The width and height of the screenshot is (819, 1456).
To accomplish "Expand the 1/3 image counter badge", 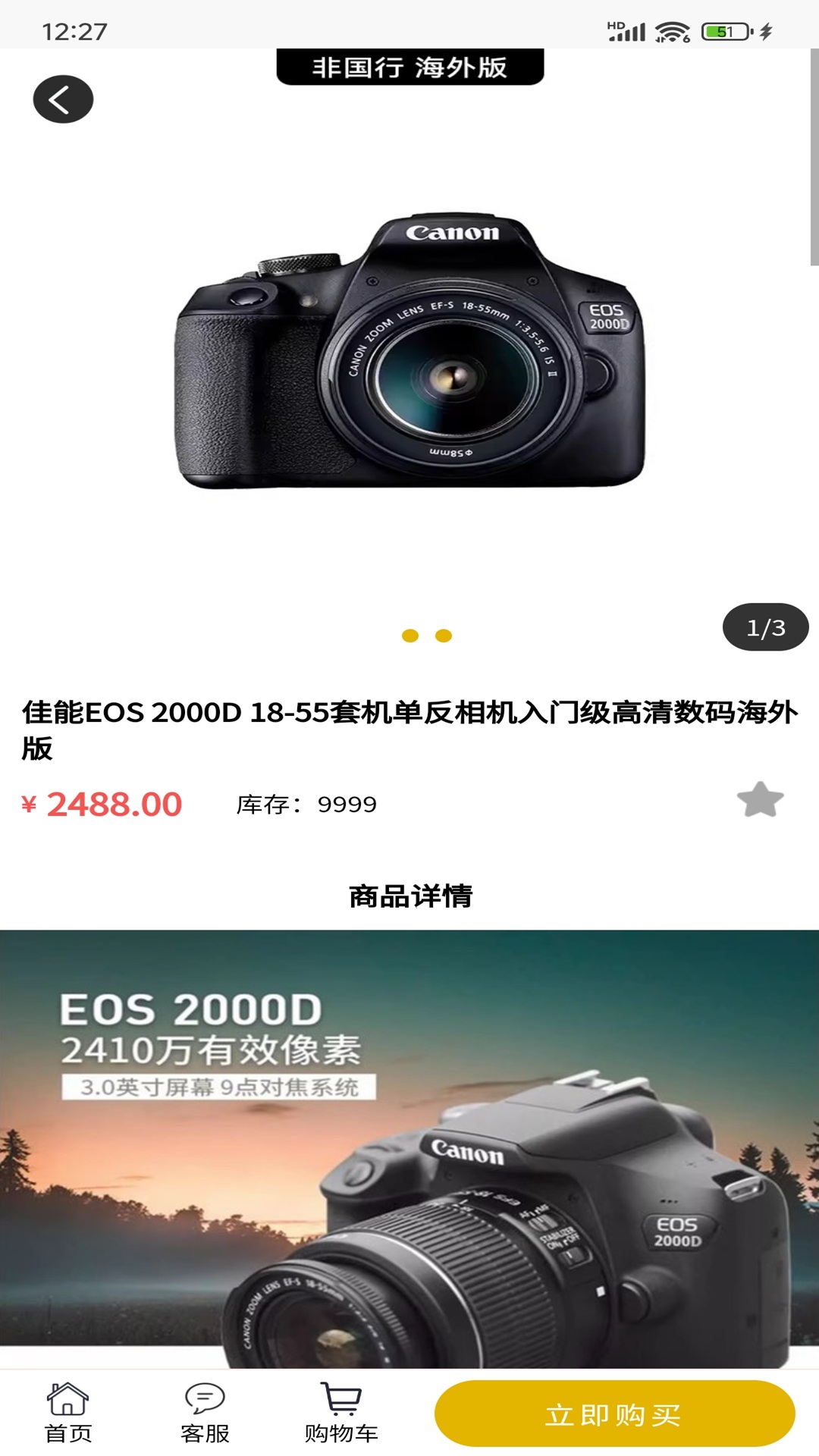I will point(764,628).
